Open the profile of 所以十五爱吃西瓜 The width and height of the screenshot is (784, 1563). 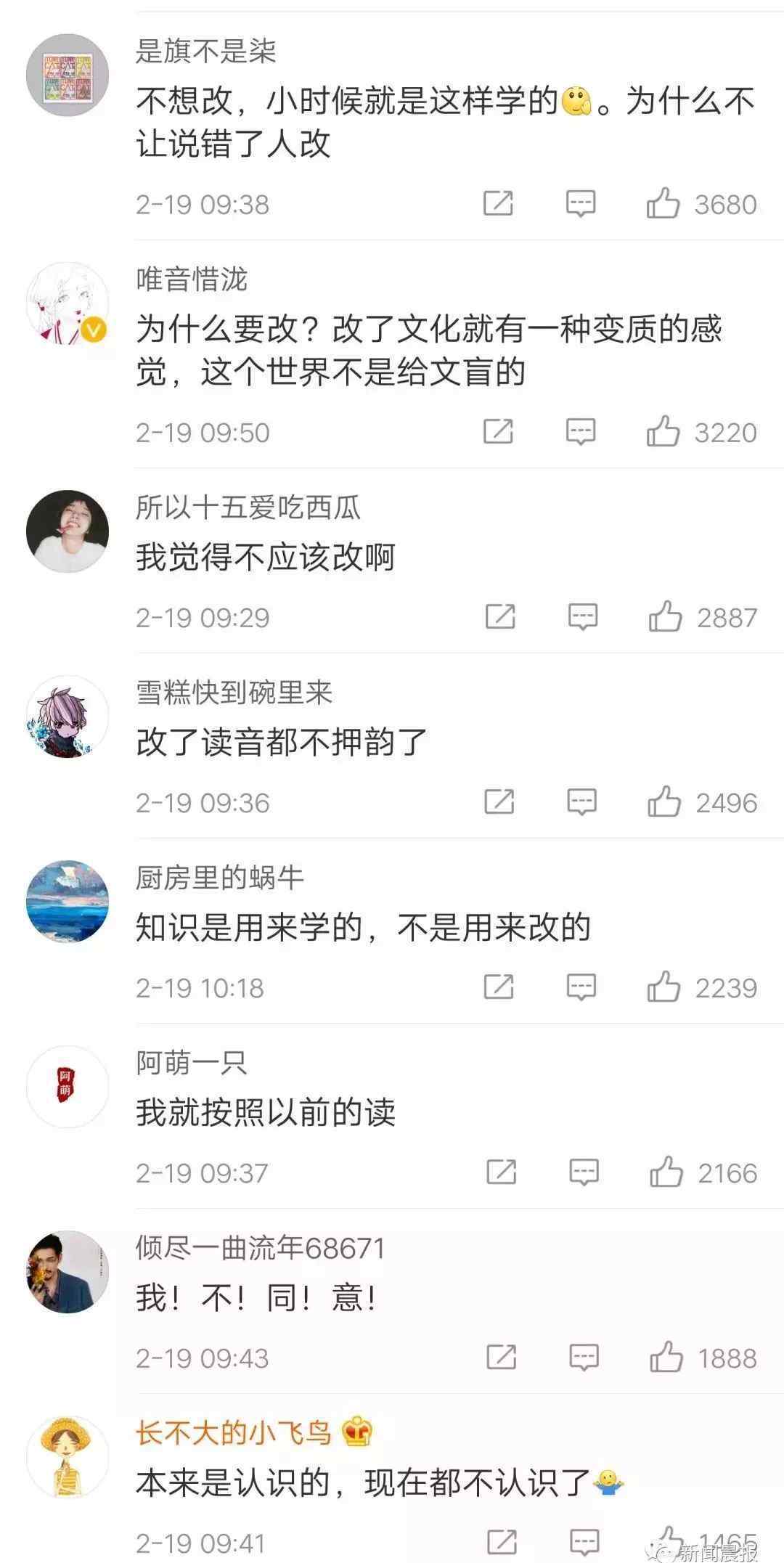tap(68, 531)
